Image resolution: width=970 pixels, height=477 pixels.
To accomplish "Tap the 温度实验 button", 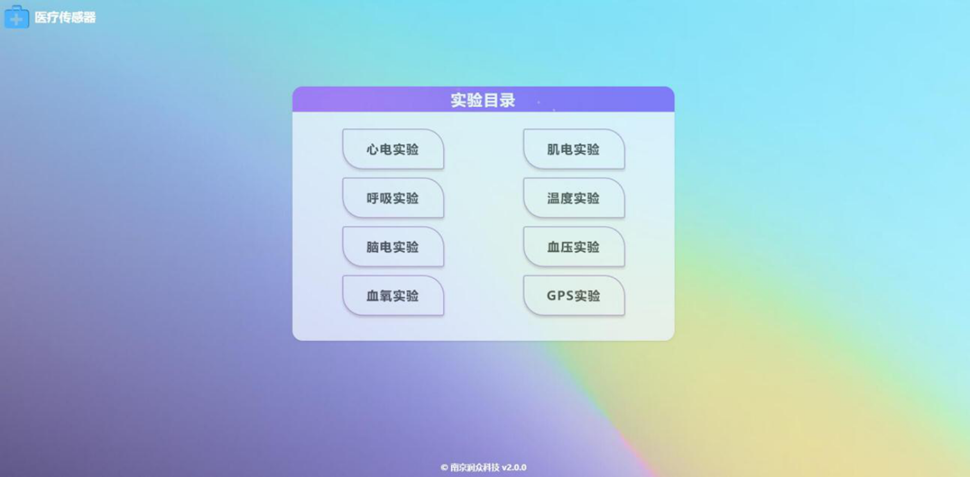I will (x=574, y=198).
